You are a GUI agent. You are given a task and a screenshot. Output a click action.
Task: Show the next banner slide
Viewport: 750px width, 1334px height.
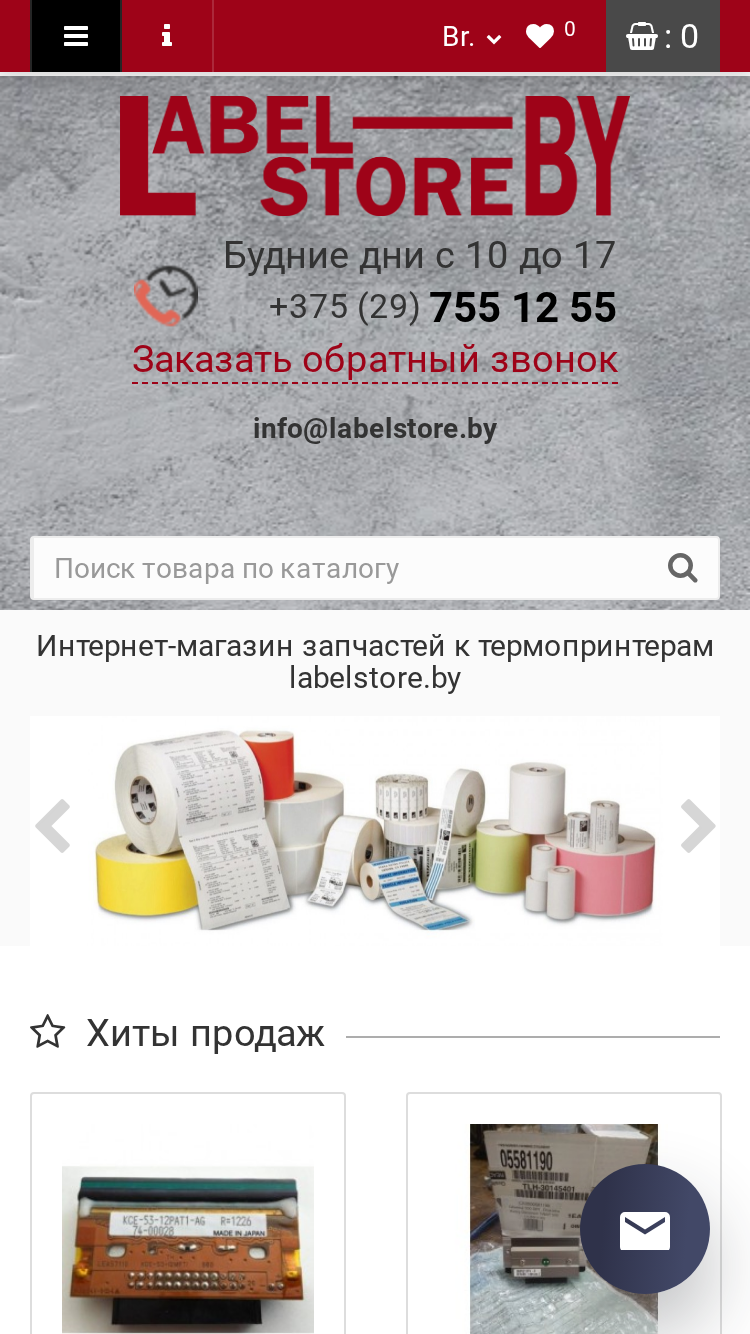pyautogui.click(x=697, y=825)
